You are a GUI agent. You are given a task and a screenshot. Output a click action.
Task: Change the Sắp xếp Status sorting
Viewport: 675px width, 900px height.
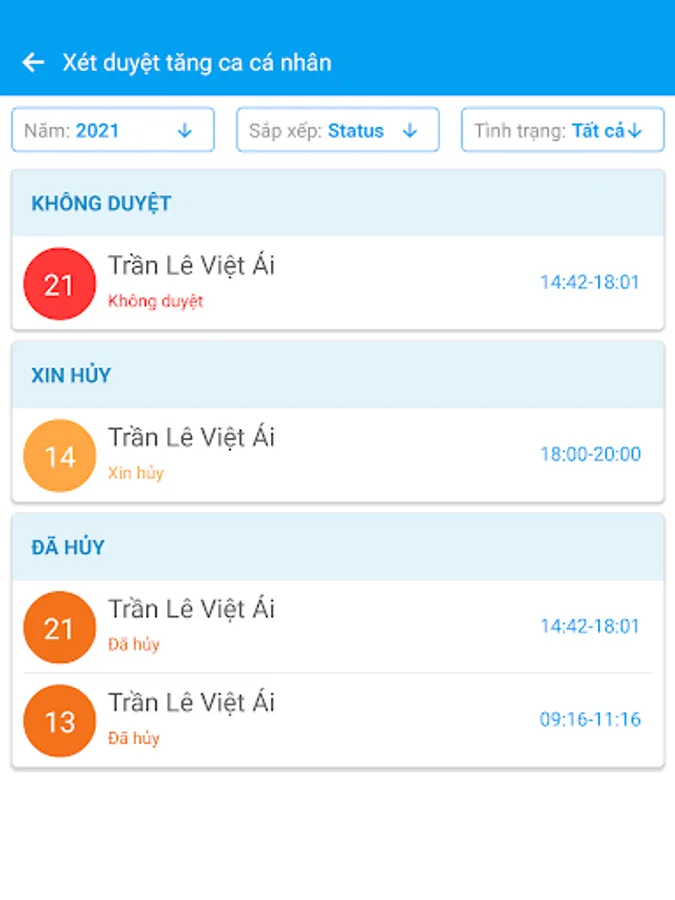(338, 130)
